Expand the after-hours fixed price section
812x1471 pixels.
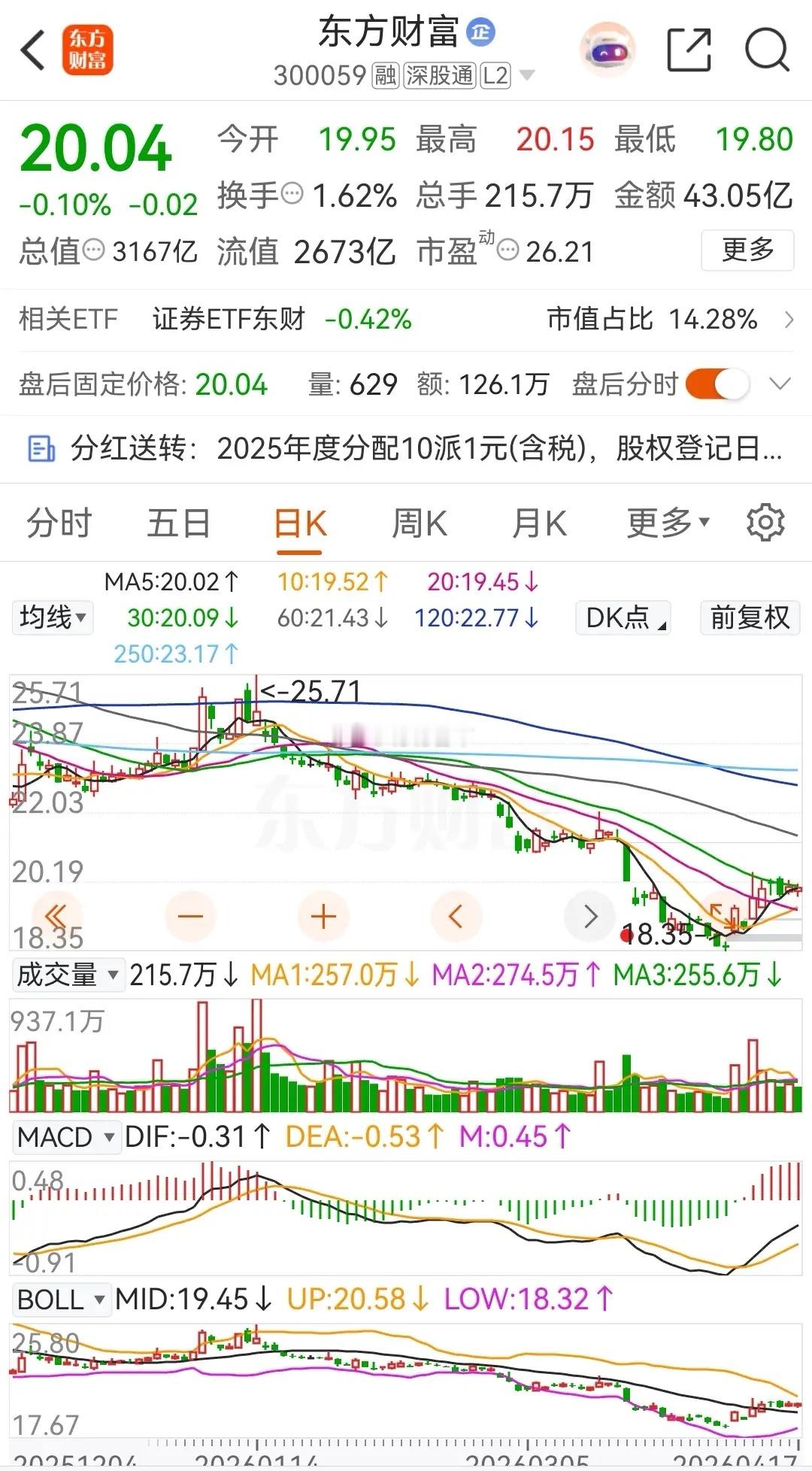pyautogui.click(x=780, y=384)
